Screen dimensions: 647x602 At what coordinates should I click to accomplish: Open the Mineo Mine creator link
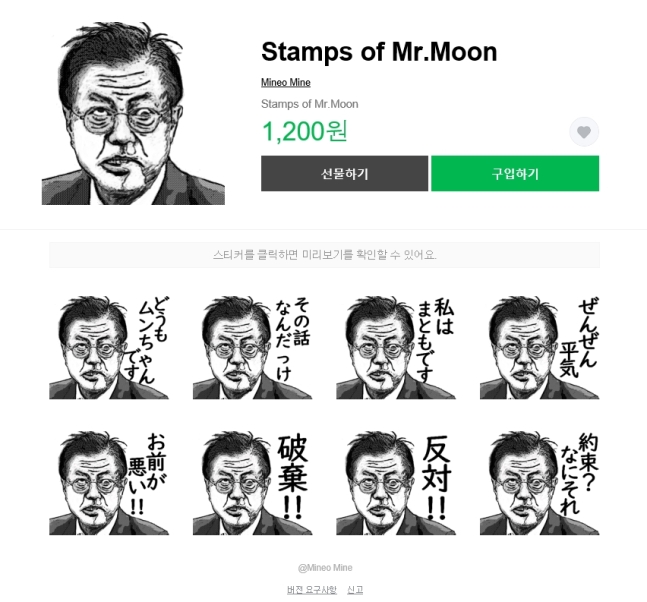pos(285,82)
